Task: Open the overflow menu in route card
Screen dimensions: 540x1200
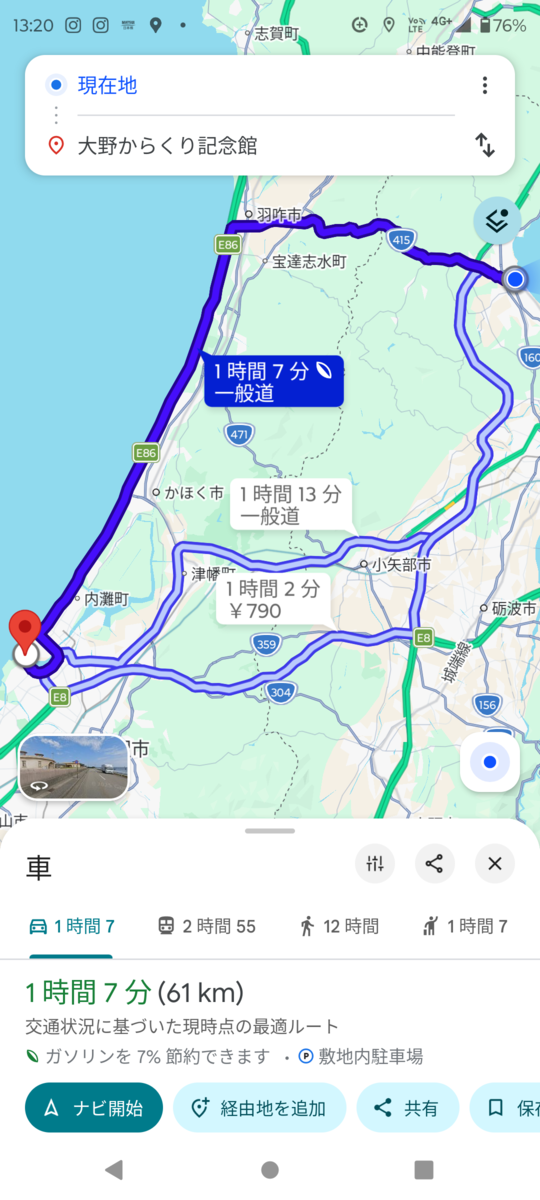Action: tap(485, 85)
